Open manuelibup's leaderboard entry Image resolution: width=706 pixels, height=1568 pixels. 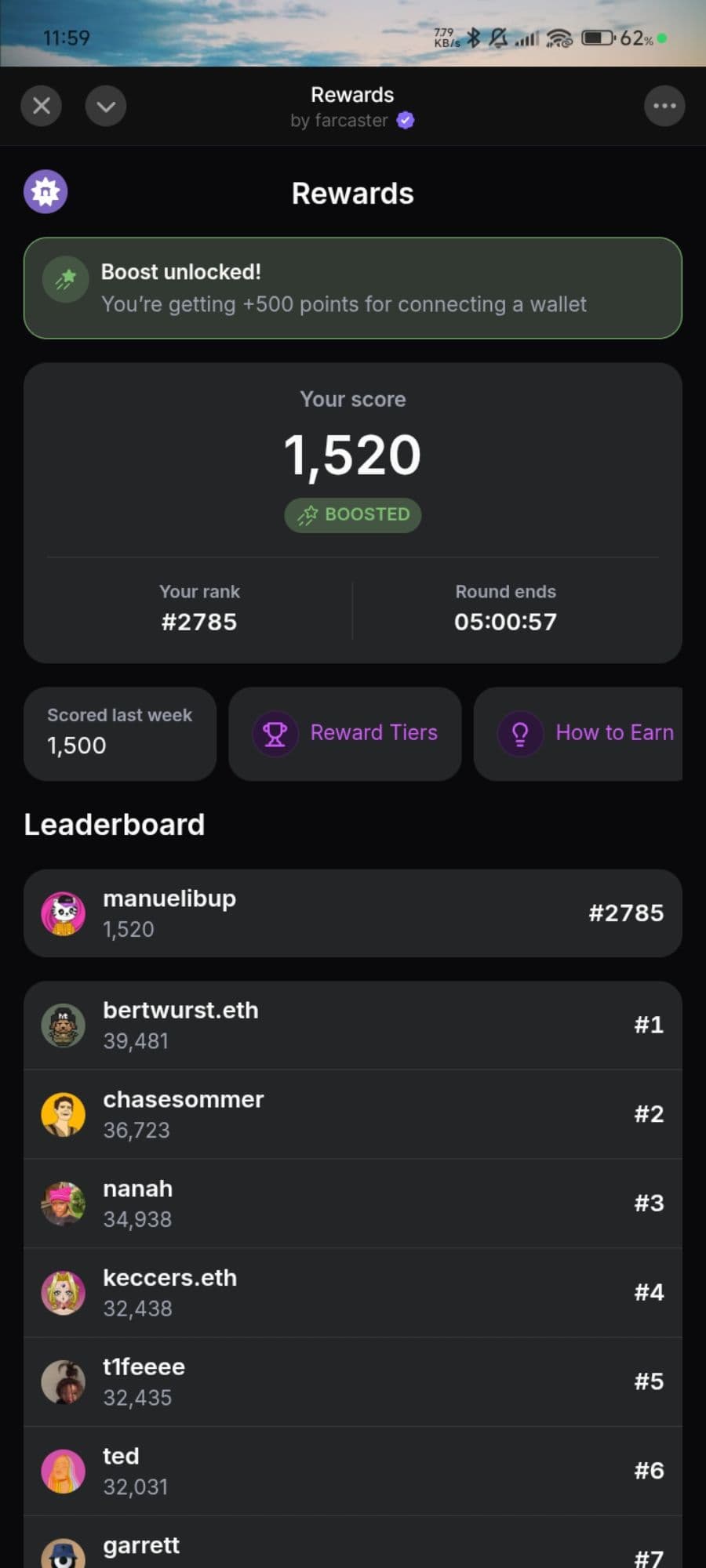point(352,913)
